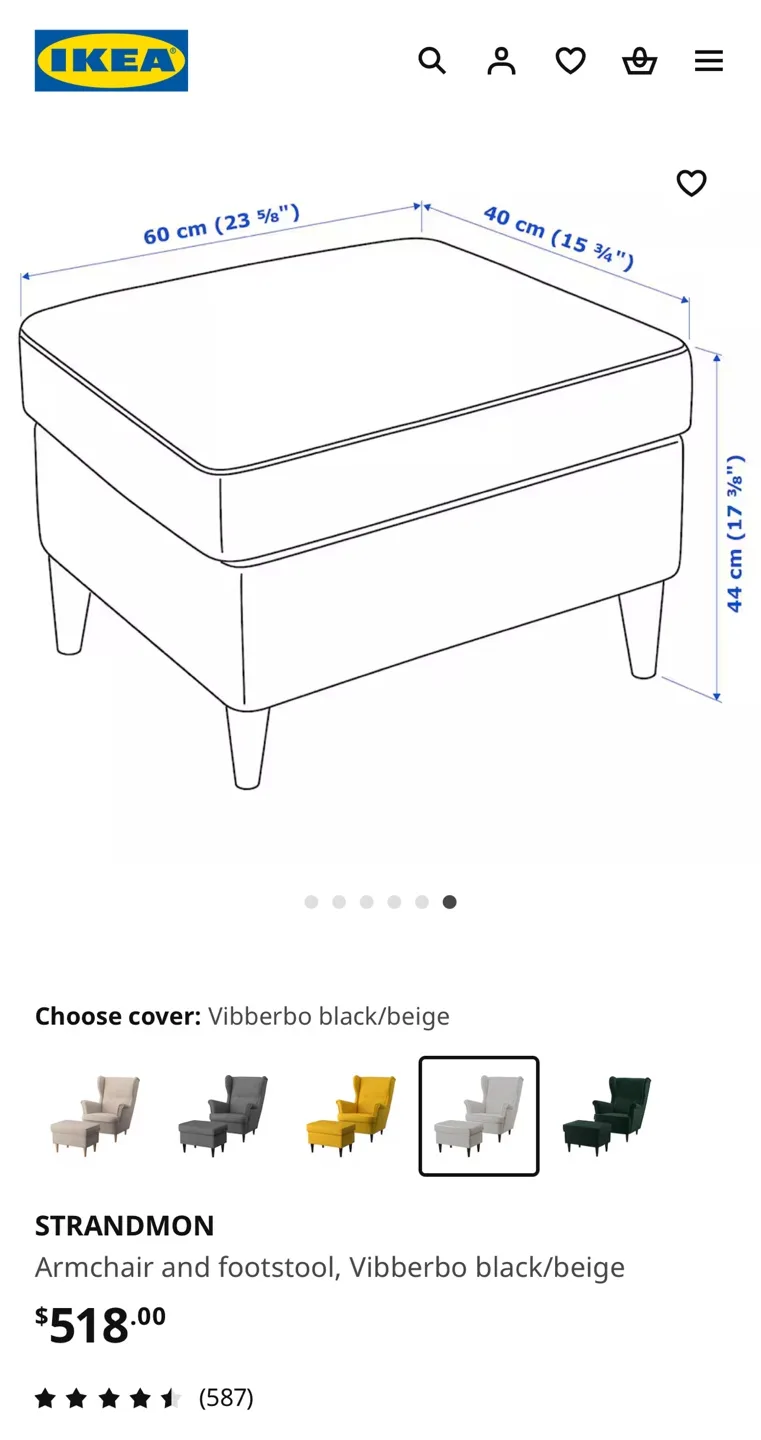Toggle the dark green cover option
This screenshot has width=761, height=1440.
click(607, 1115)
